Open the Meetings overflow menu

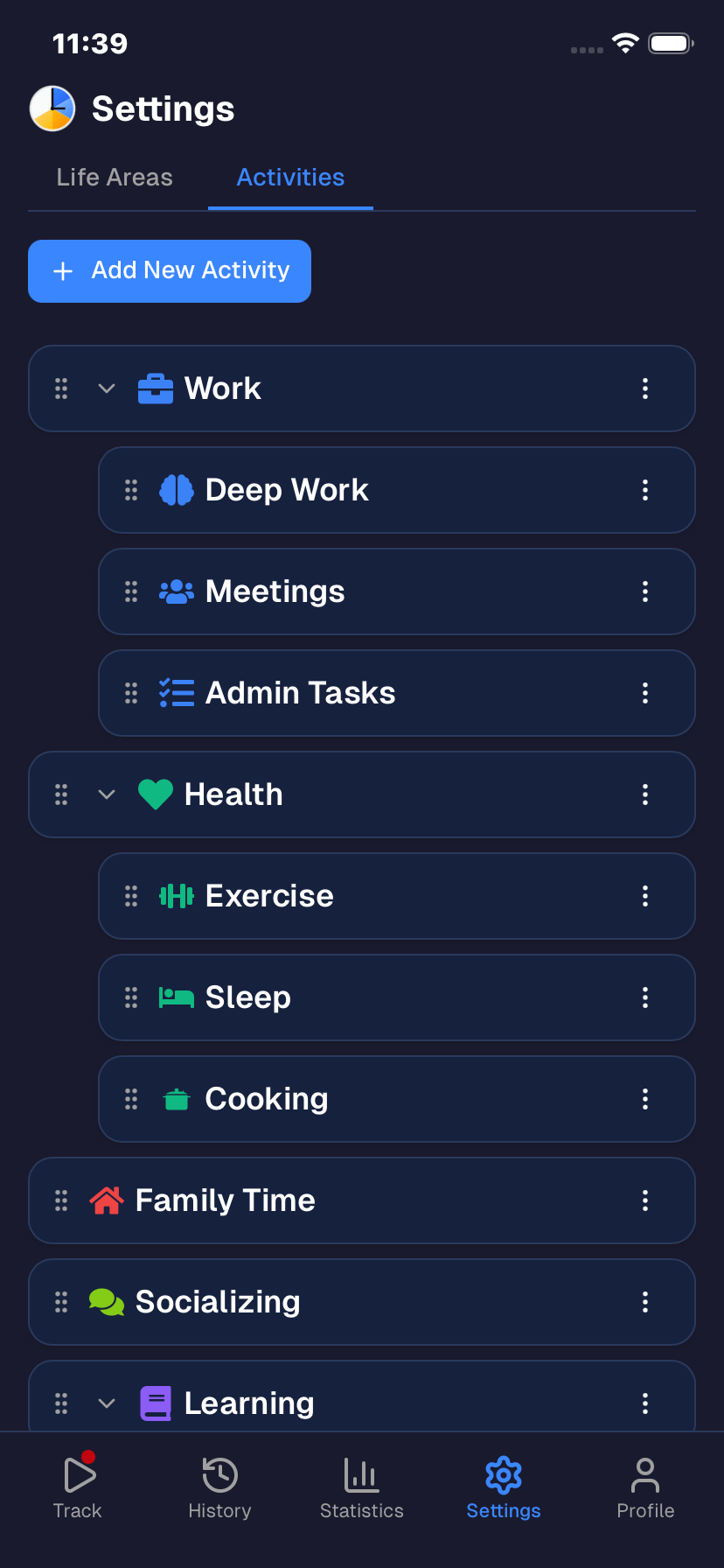point(645,591)
